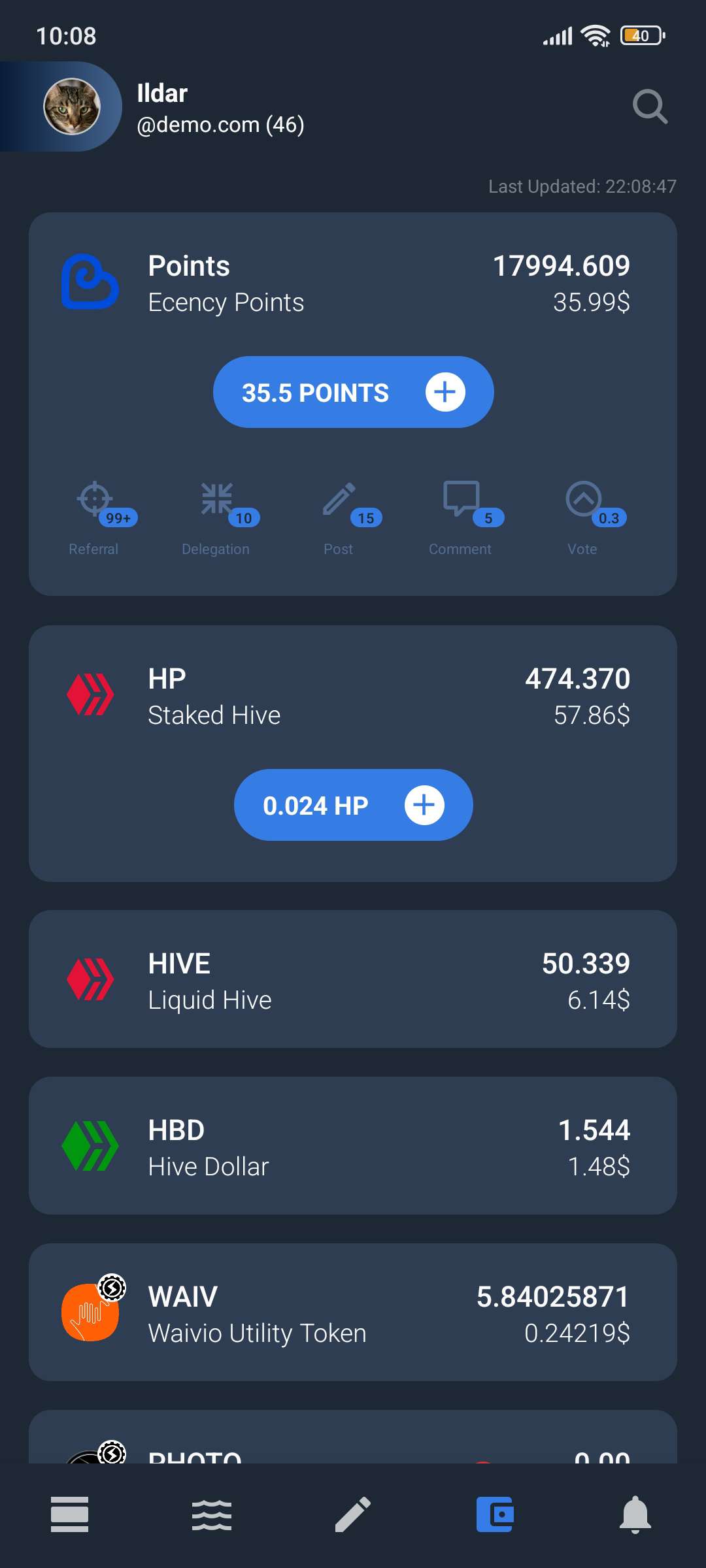Tap the HIVE Liquid Hive card
The width and height of the screenshot is (706, 1568).
click(353, 979)
